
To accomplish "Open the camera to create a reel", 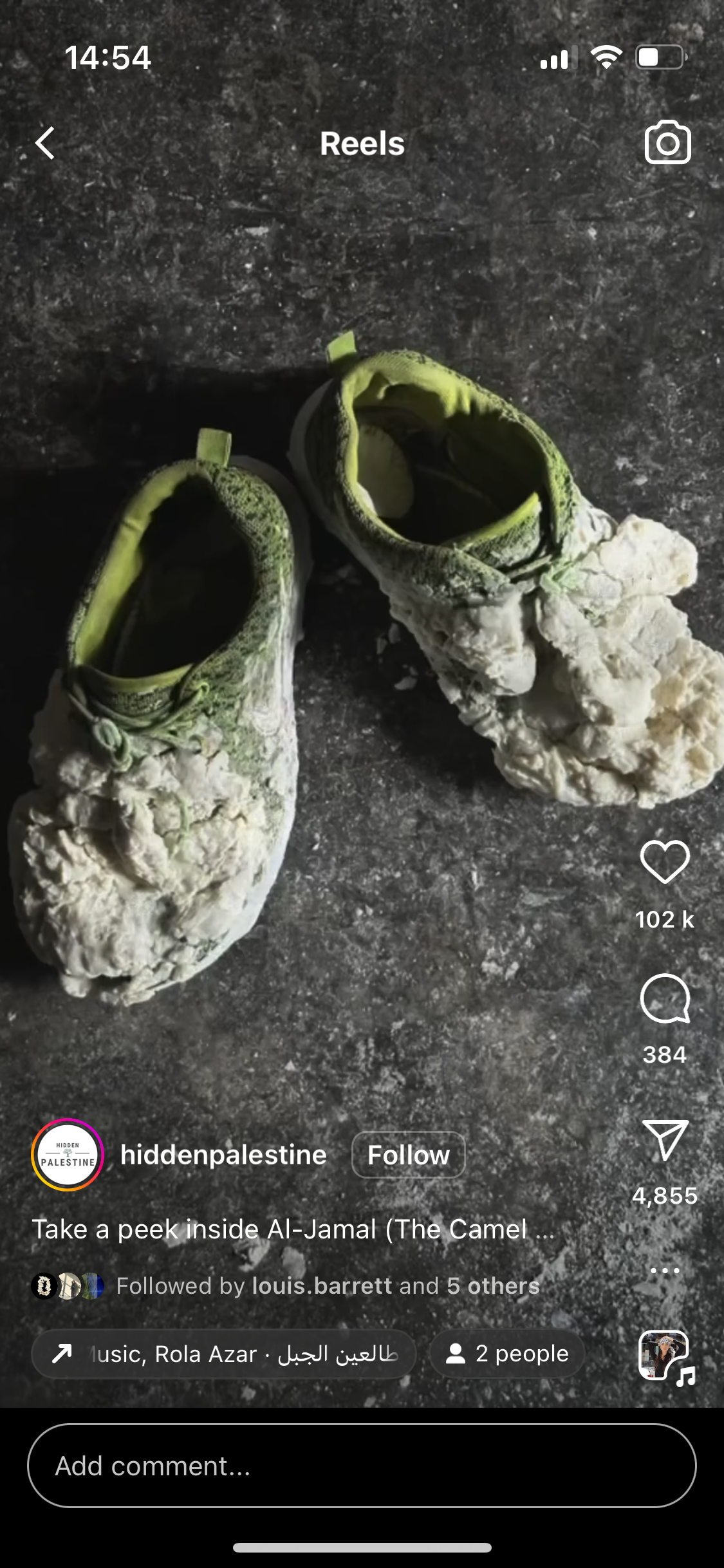I will click(667, 142).
